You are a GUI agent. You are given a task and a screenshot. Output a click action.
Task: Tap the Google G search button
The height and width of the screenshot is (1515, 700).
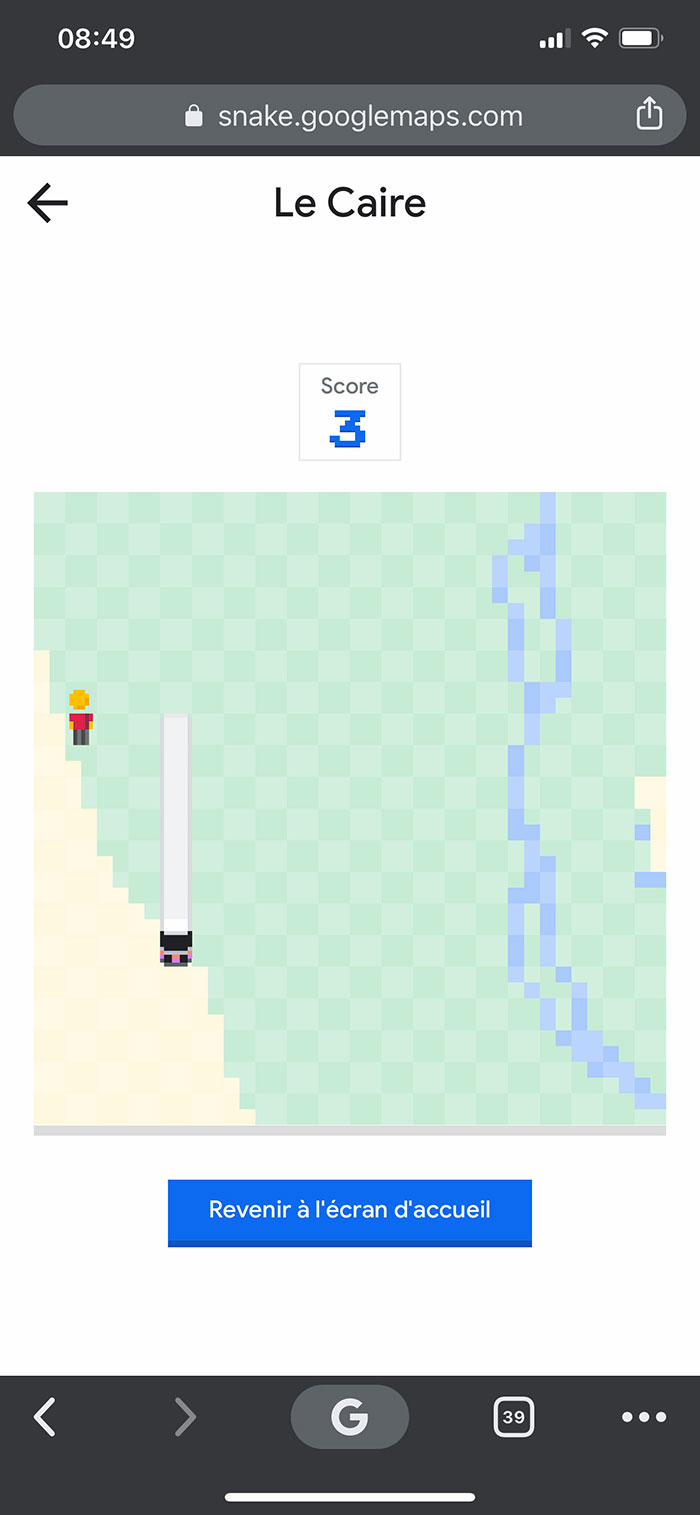point(350,1416)
